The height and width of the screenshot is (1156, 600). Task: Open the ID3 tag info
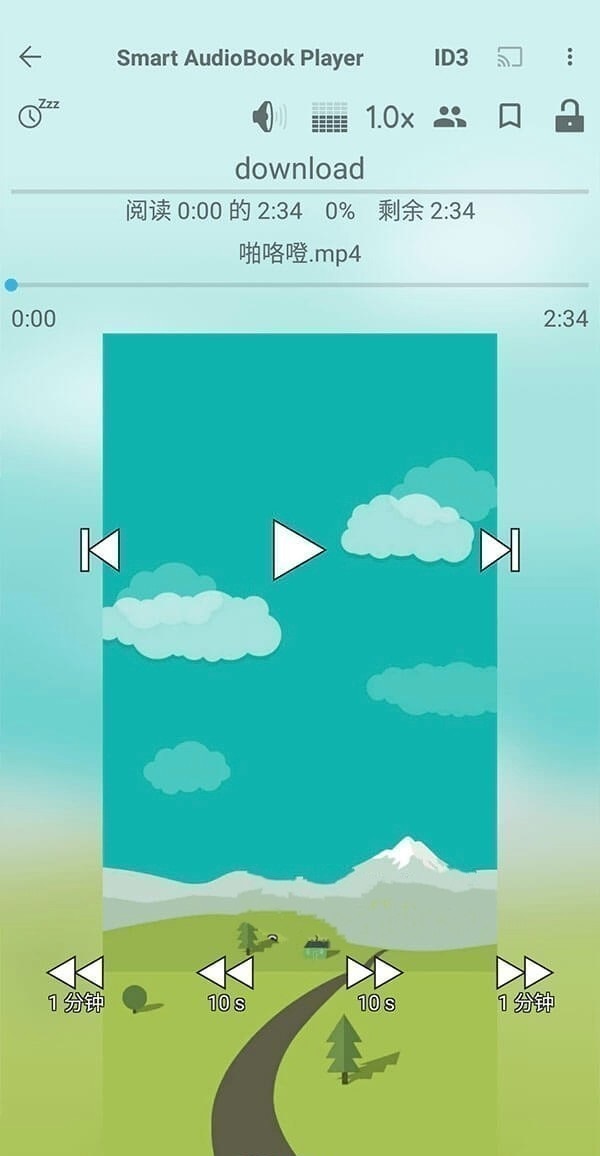pyautogui.click(x=451, y=58)
